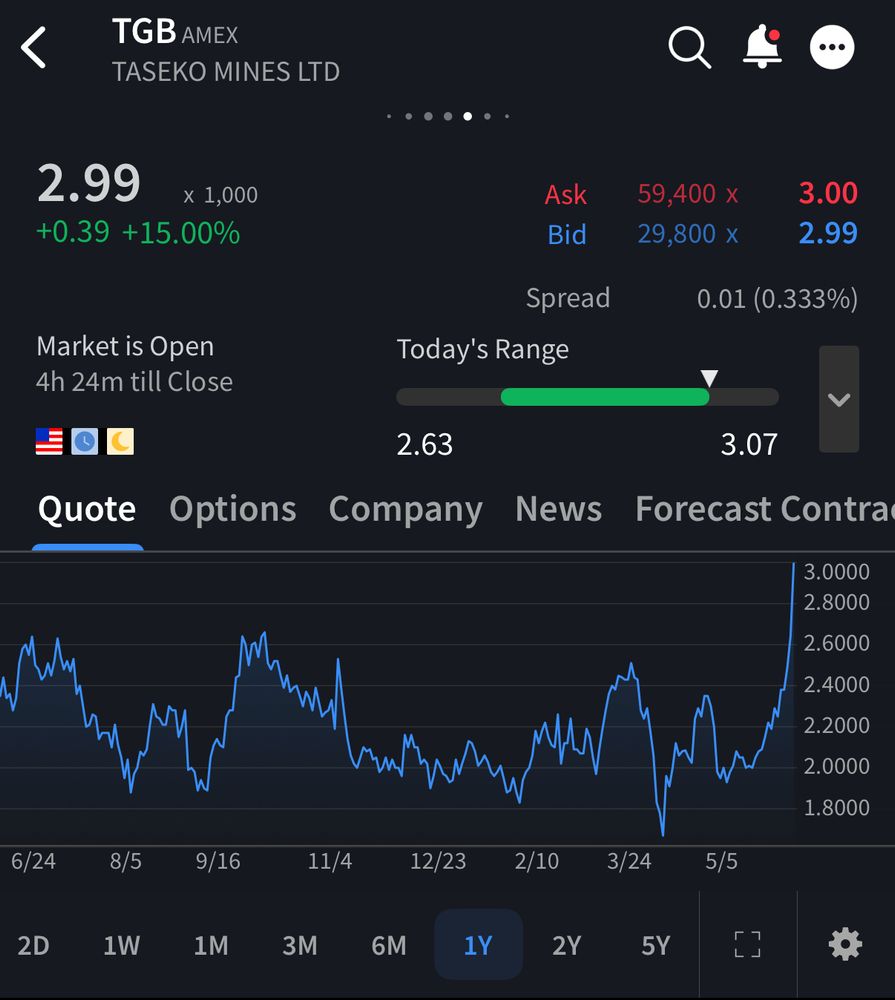
Task: Open the three-dot more options menu
Action: [832, 47]
